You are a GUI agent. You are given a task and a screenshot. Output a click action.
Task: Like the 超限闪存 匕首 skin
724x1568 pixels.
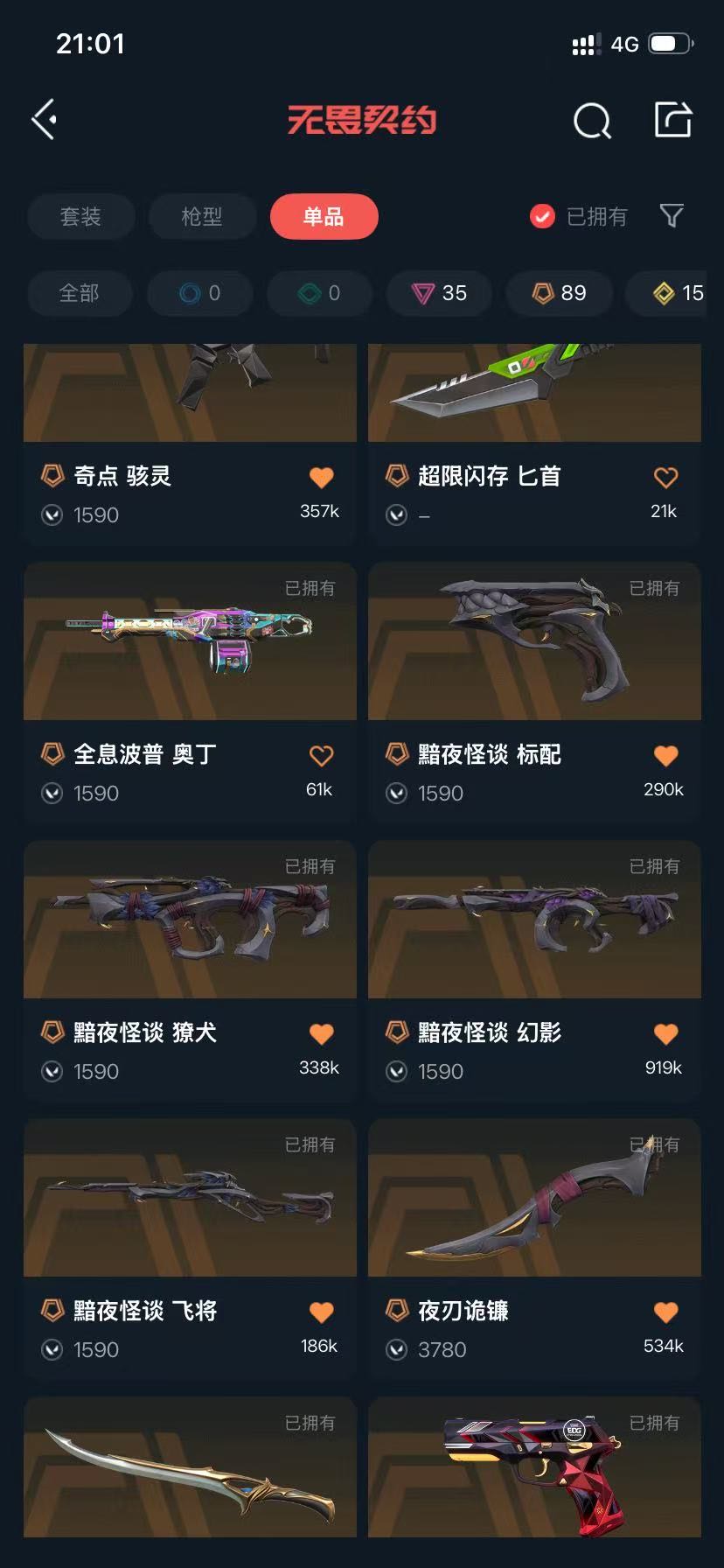click(x=665, y=477)
